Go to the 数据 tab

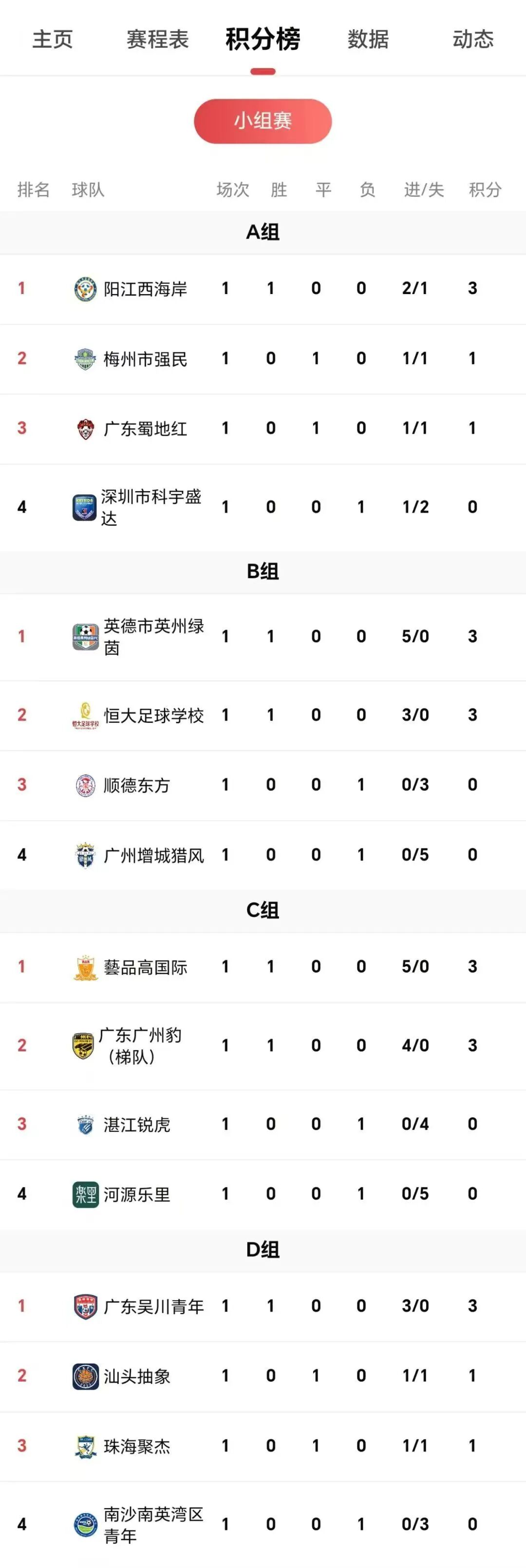[x=368, y=39]
